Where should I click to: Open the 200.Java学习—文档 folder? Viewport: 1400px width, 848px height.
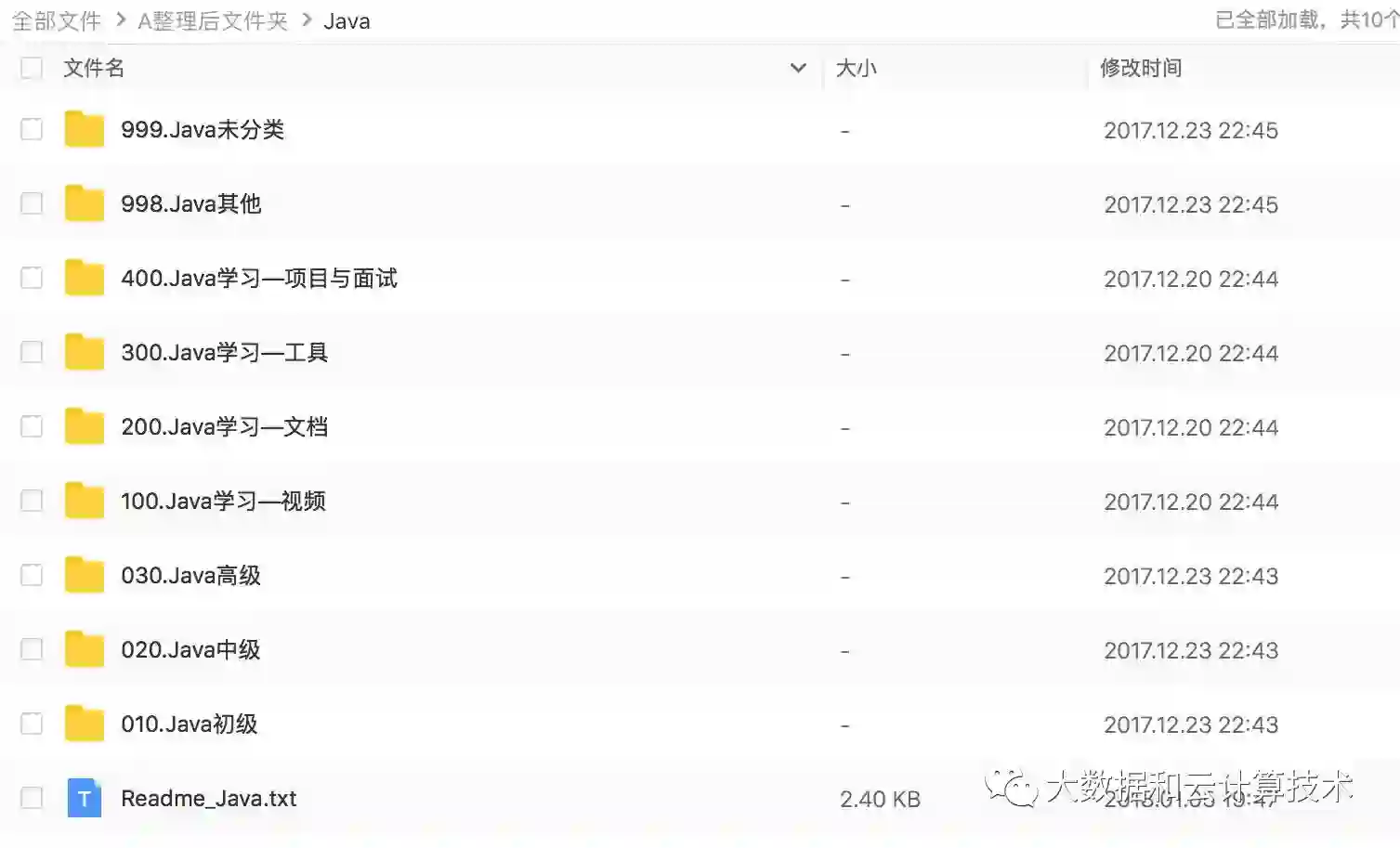[224, 426]
